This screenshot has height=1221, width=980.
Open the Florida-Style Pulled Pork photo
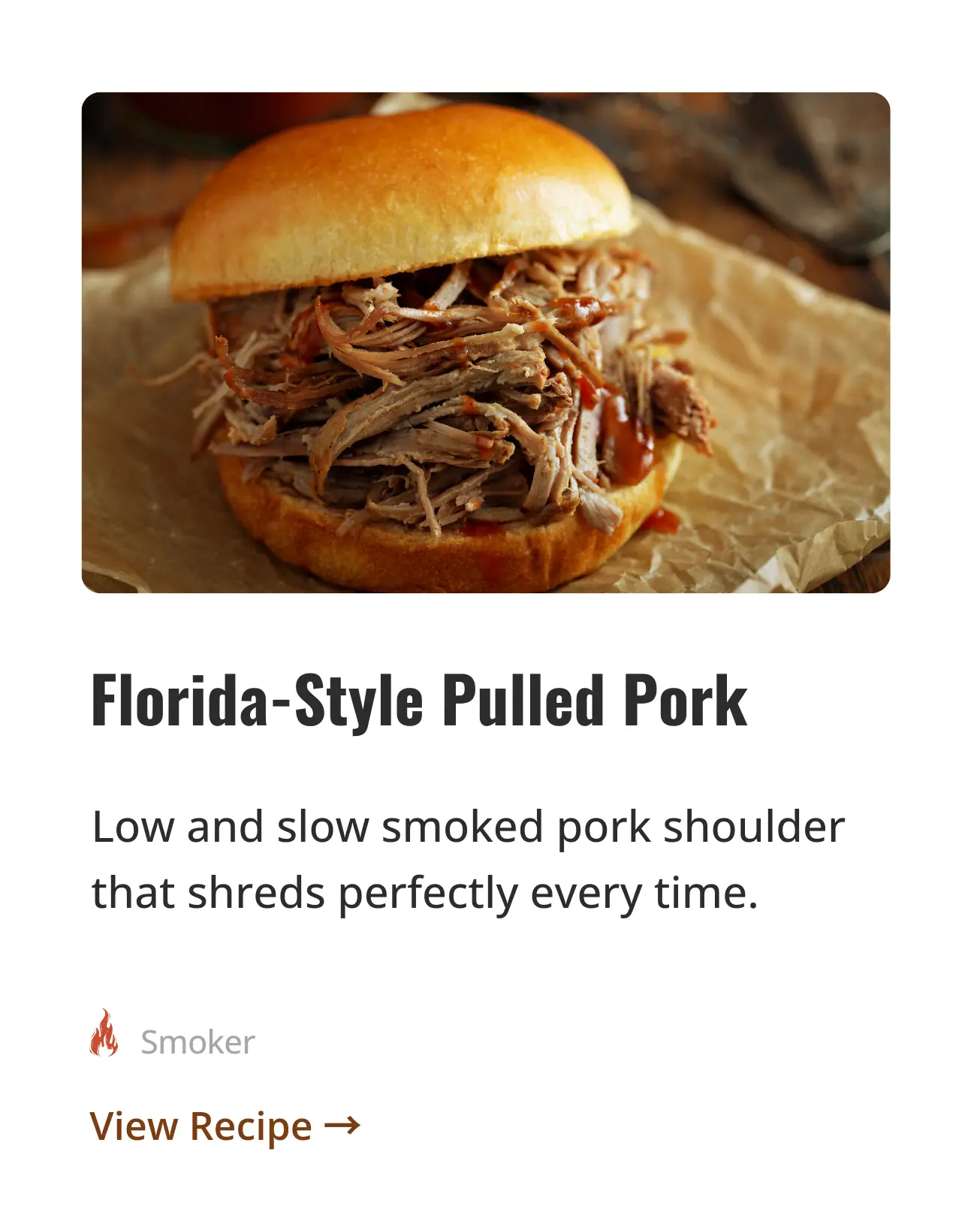coord(486,342)
